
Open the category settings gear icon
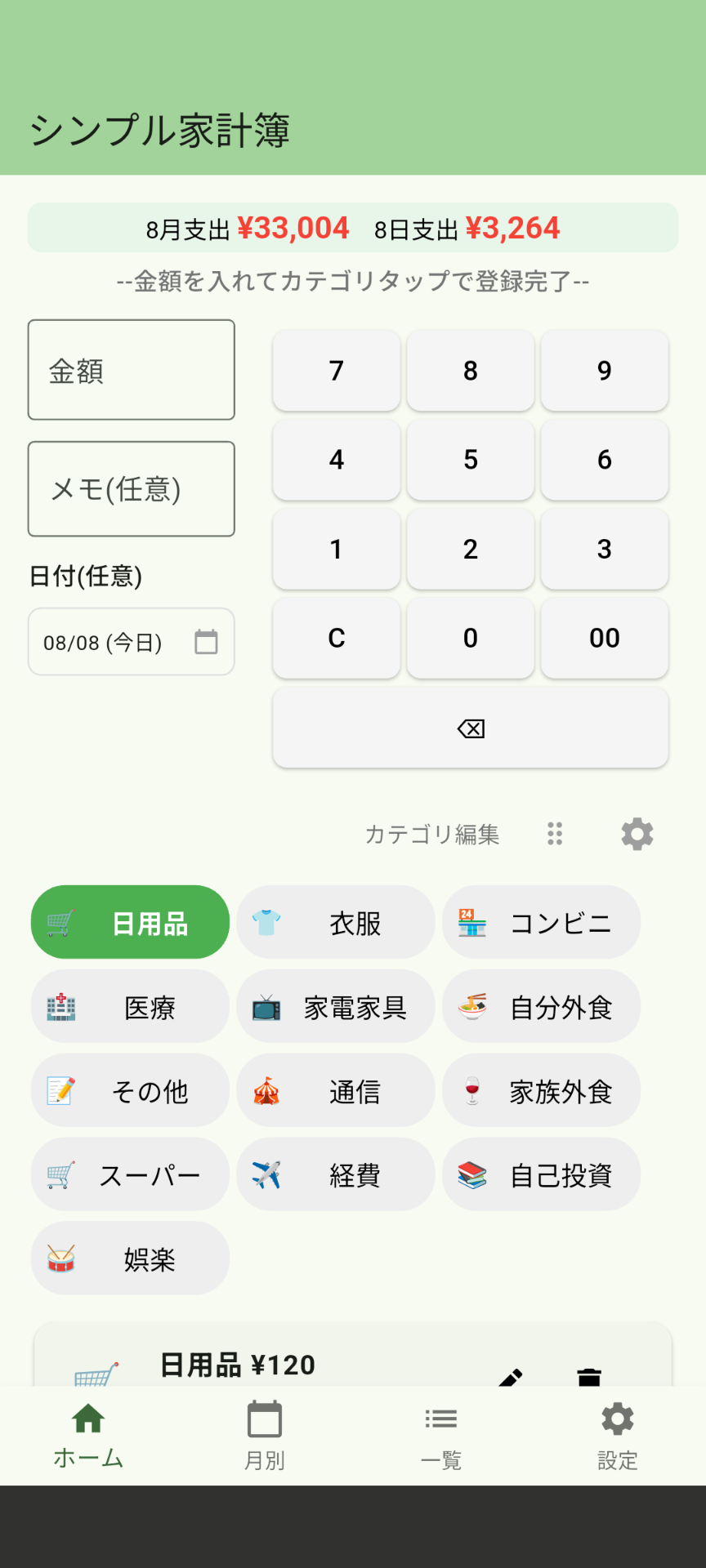coord(637,834)
